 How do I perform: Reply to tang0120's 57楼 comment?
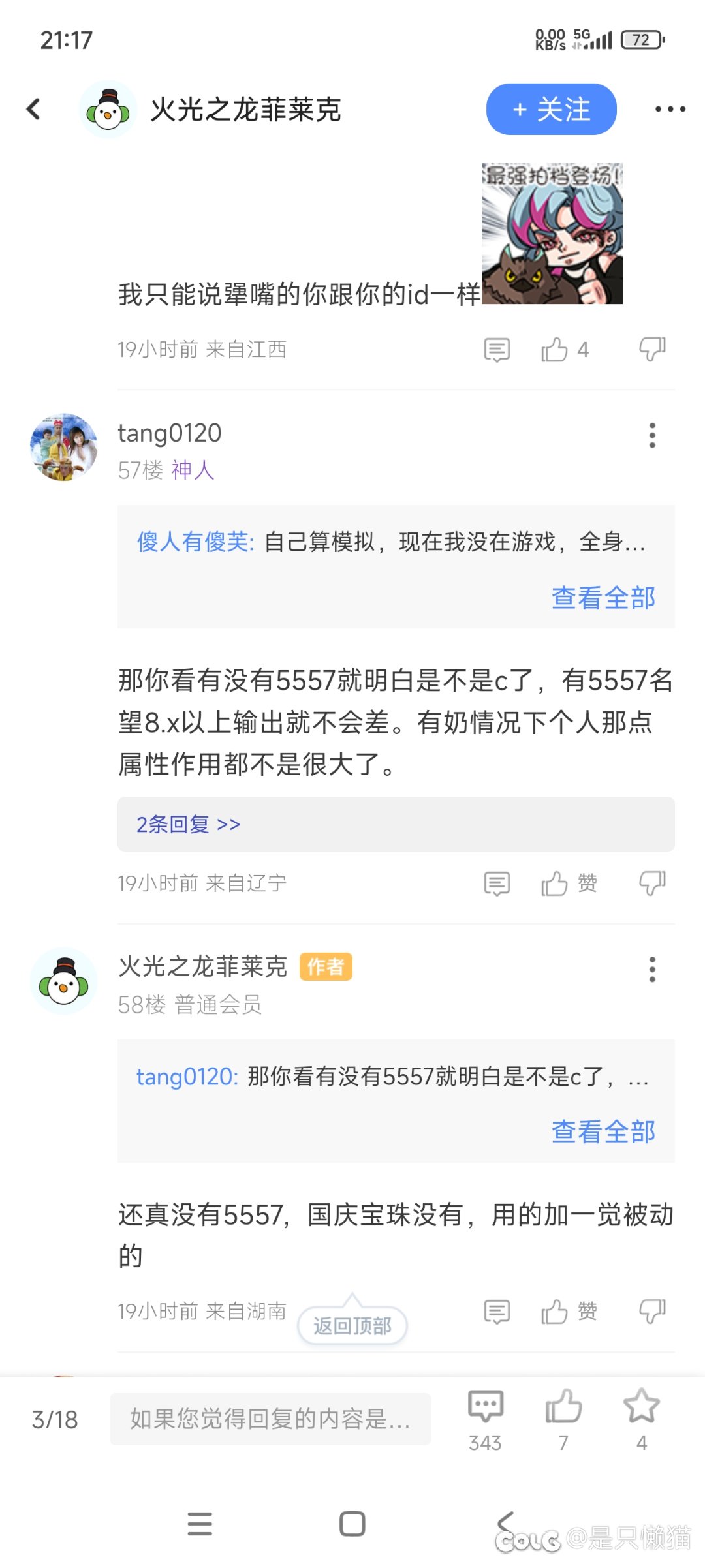[497, 884]
